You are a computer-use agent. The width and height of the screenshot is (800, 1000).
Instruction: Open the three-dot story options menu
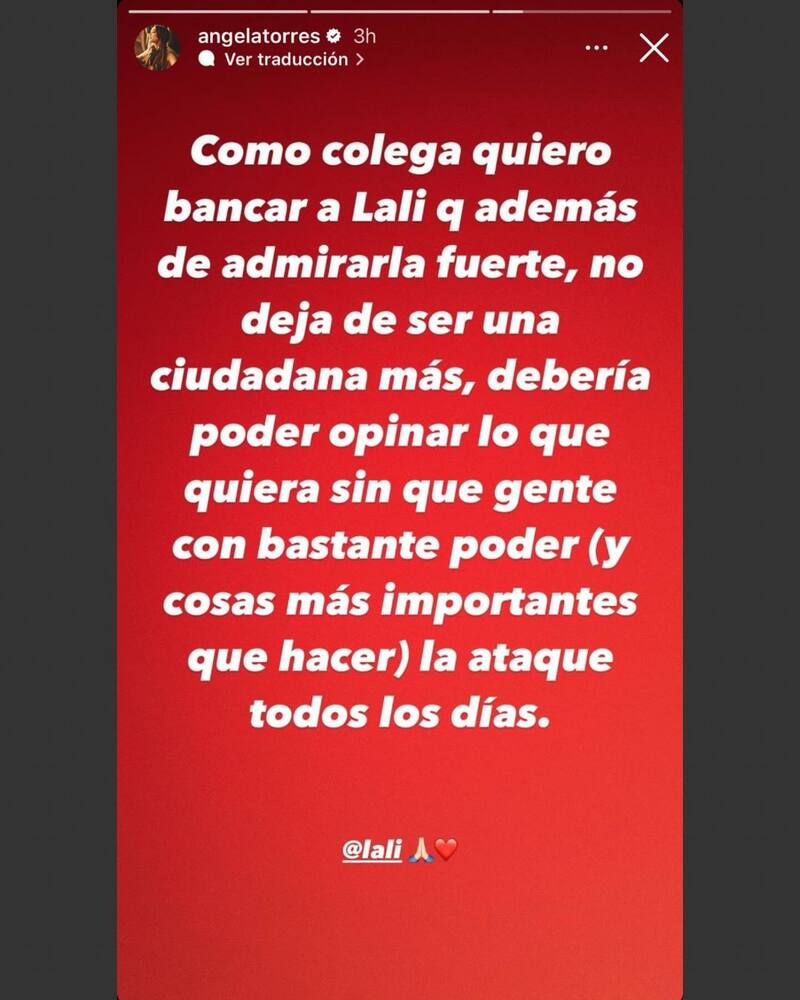[596, 47]
